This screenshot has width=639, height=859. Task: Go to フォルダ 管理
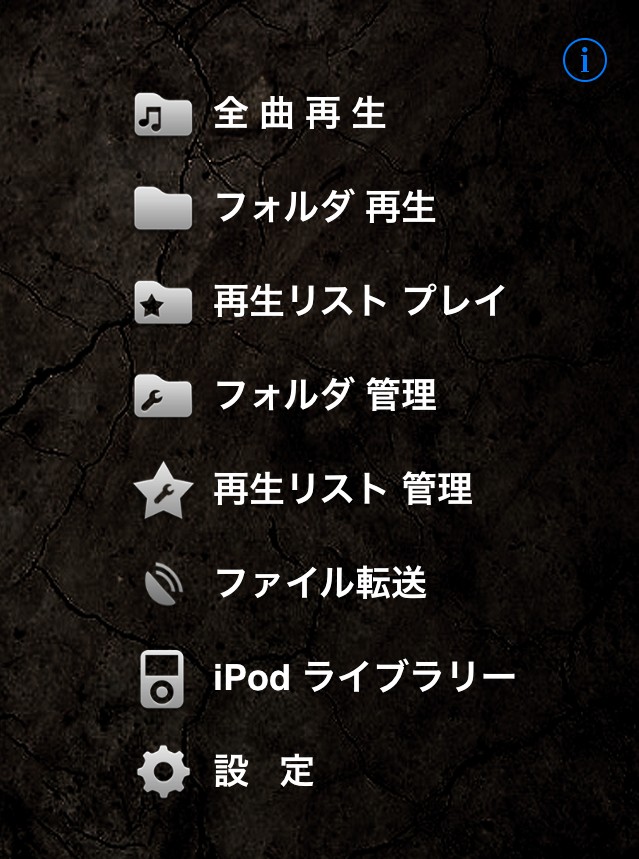(x=324, y=396)
